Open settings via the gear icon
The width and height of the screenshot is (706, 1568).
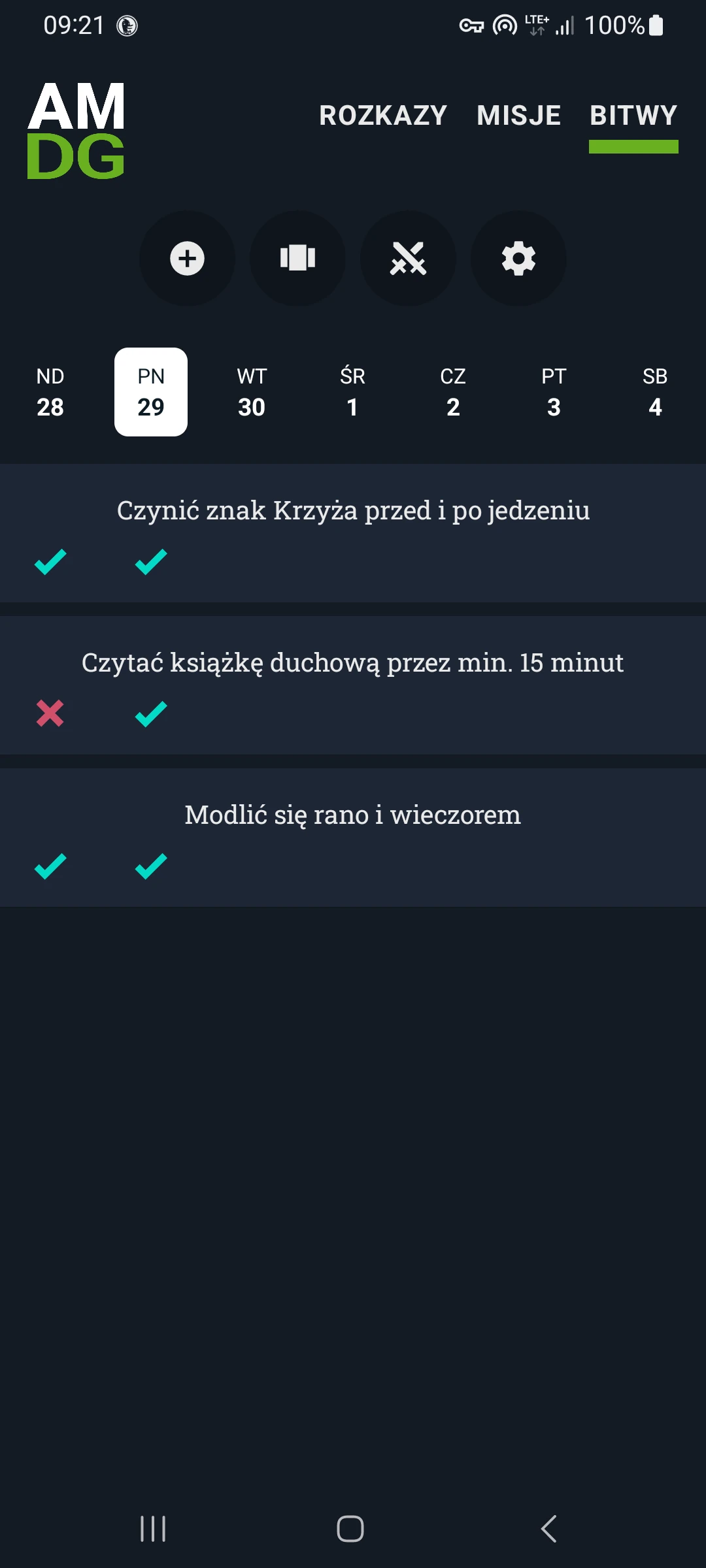point(518,259)
